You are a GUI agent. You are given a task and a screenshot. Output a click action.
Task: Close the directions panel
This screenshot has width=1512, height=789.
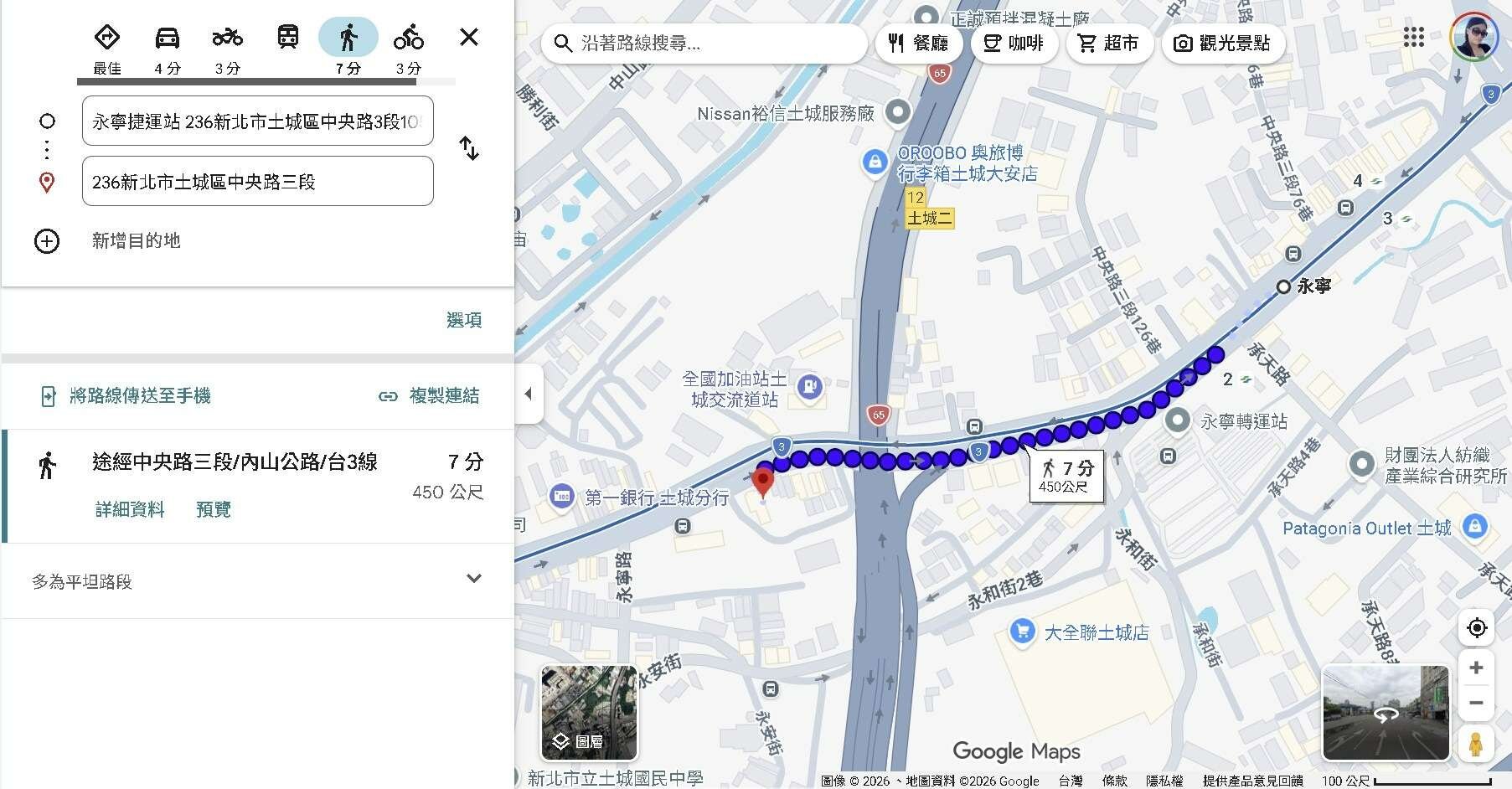click(x=469, y=37)
